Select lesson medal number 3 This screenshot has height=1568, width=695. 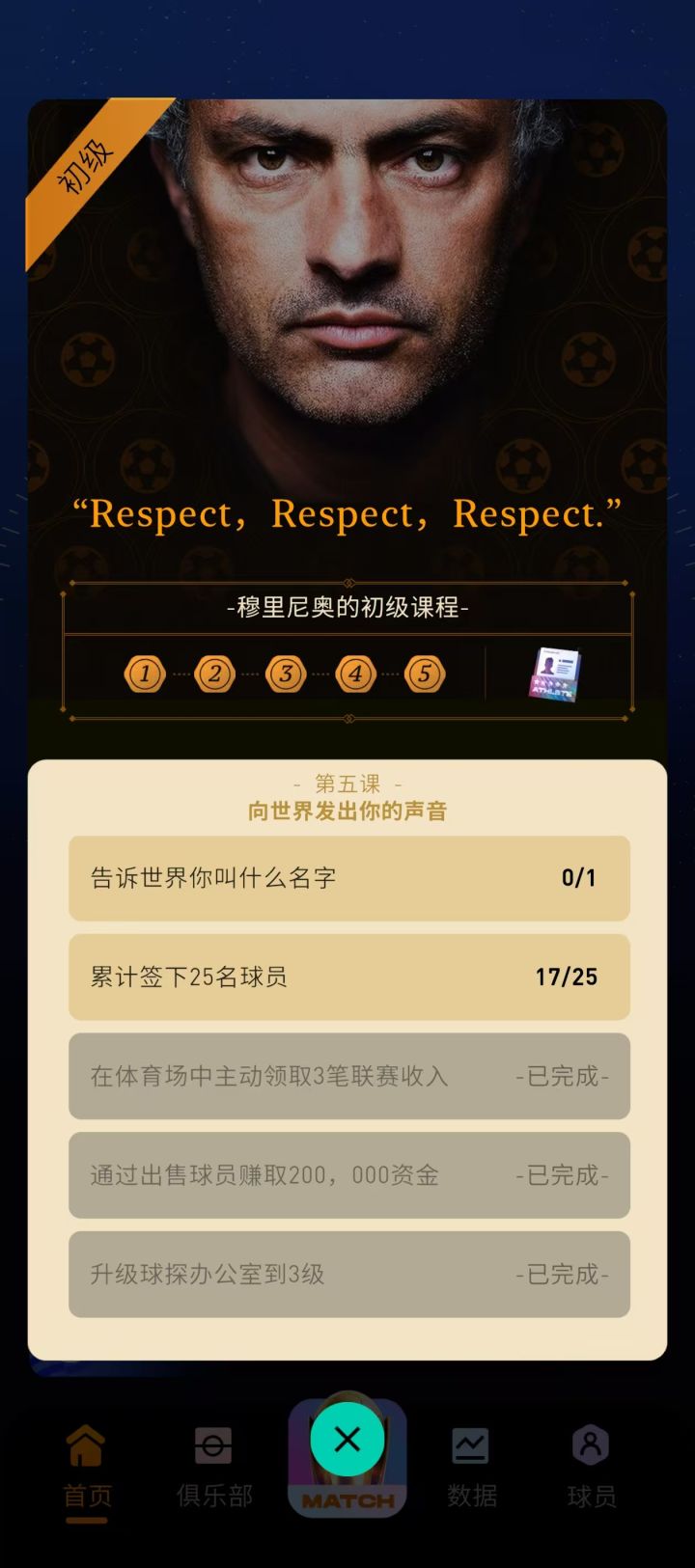(x=285, y=674)
